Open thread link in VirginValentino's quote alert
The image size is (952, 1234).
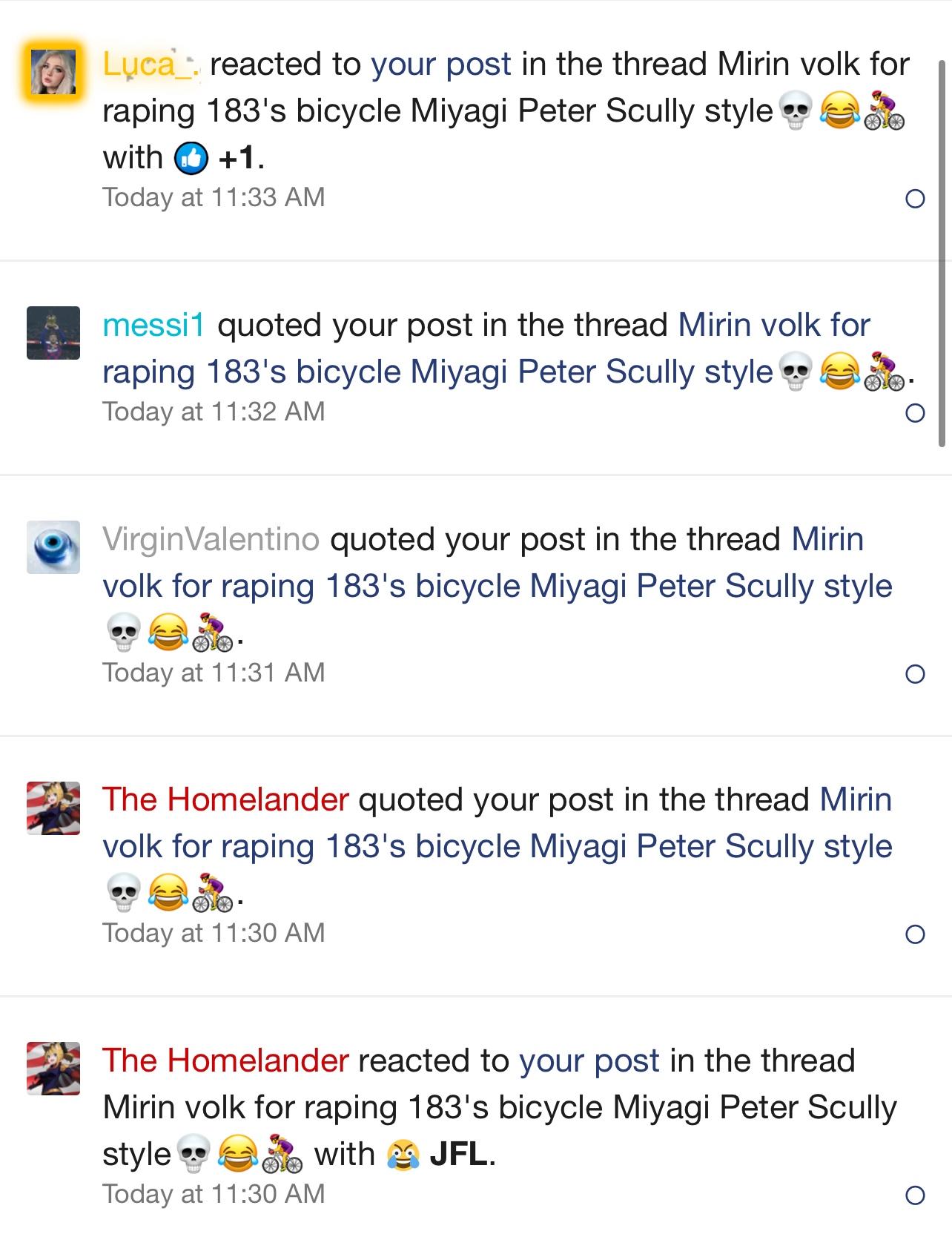(497, 587)
